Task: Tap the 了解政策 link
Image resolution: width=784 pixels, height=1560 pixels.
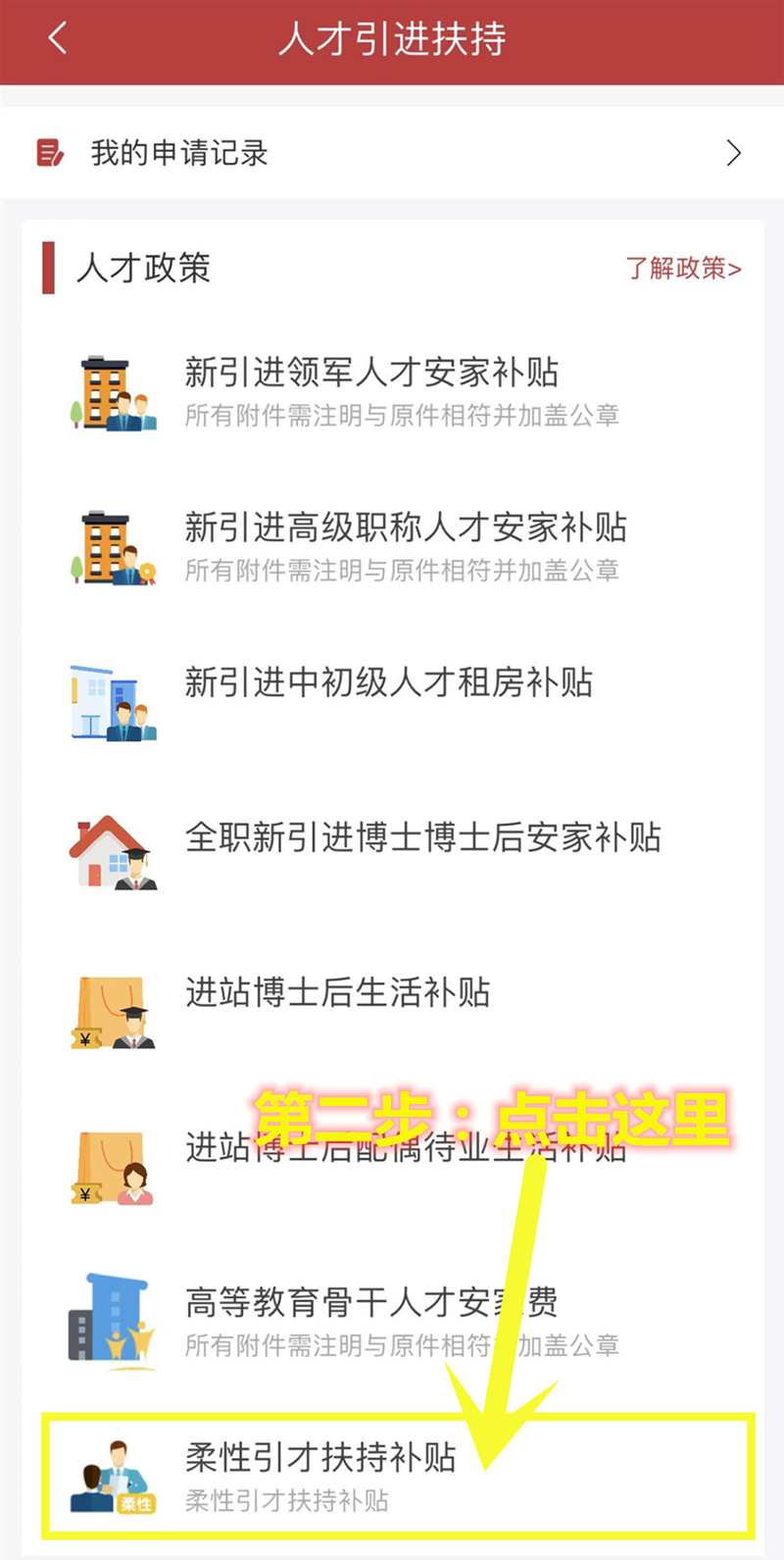Action: (683, 268)
